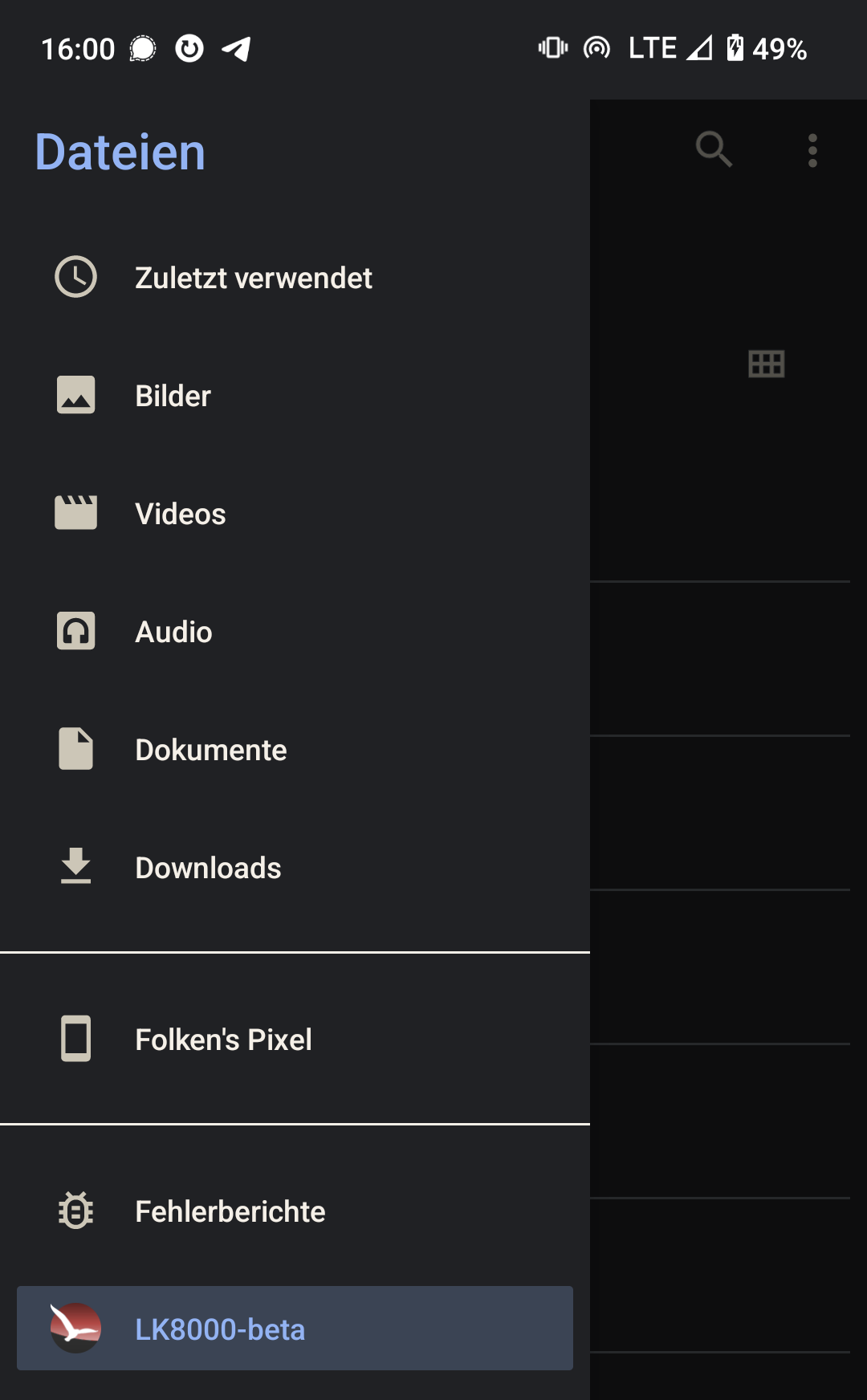This screenshot has width=867, height=1400.
Task: Open the three-dot overflow menu
Action: point(812,149)
